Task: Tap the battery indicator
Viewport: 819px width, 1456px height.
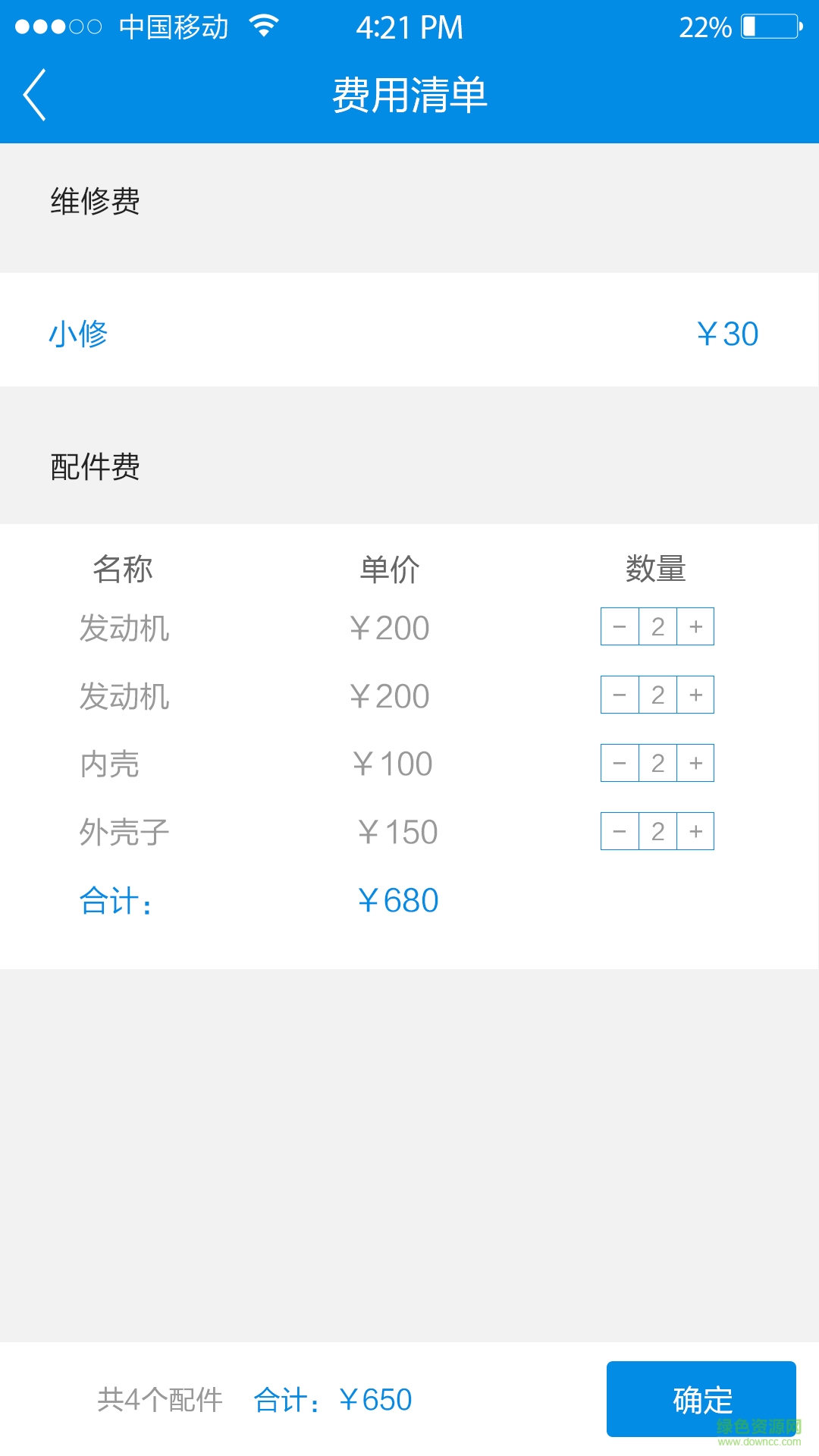Action: [768, 26]
